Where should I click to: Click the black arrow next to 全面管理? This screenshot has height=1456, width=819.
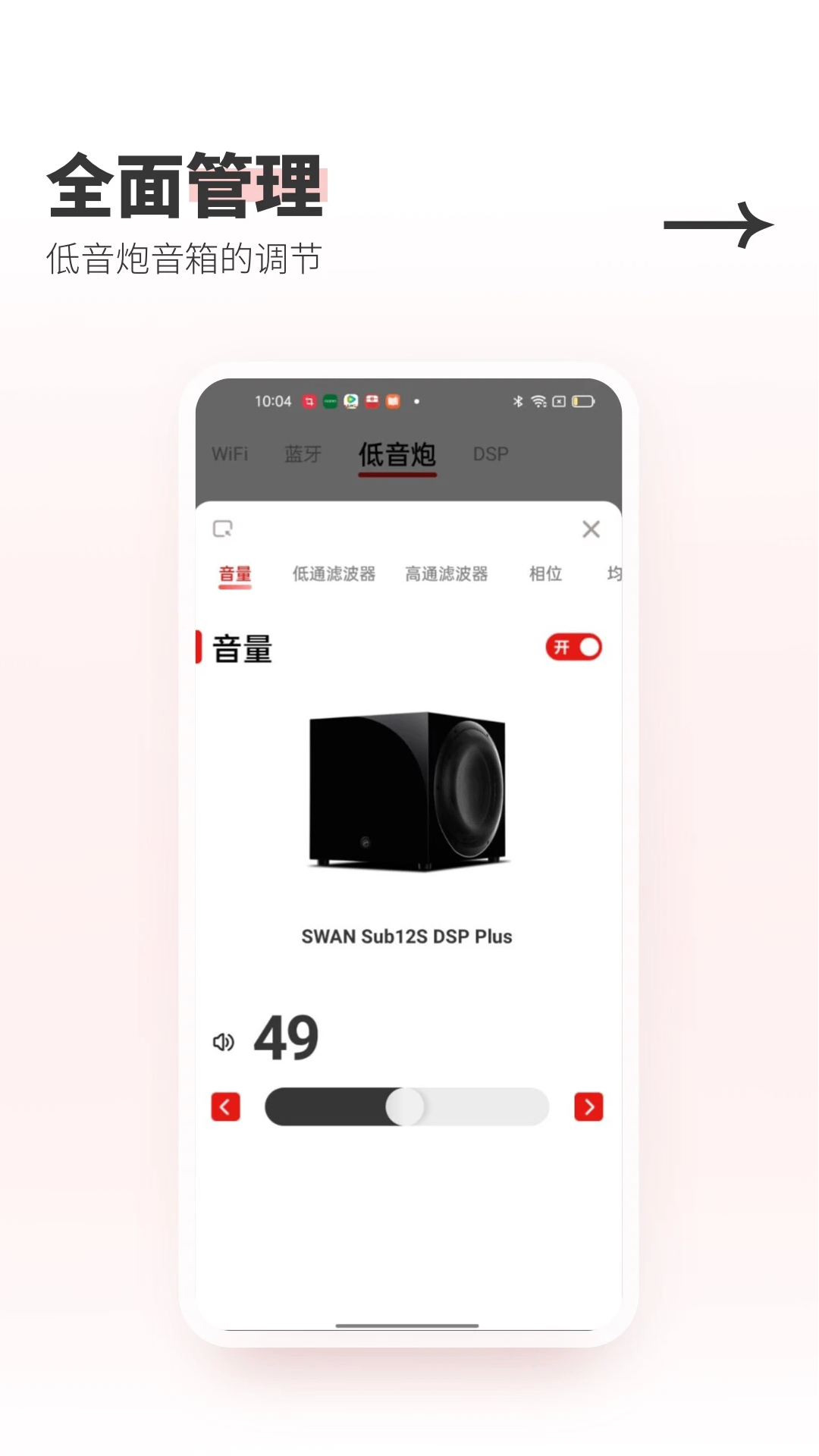tap(719, 224)
